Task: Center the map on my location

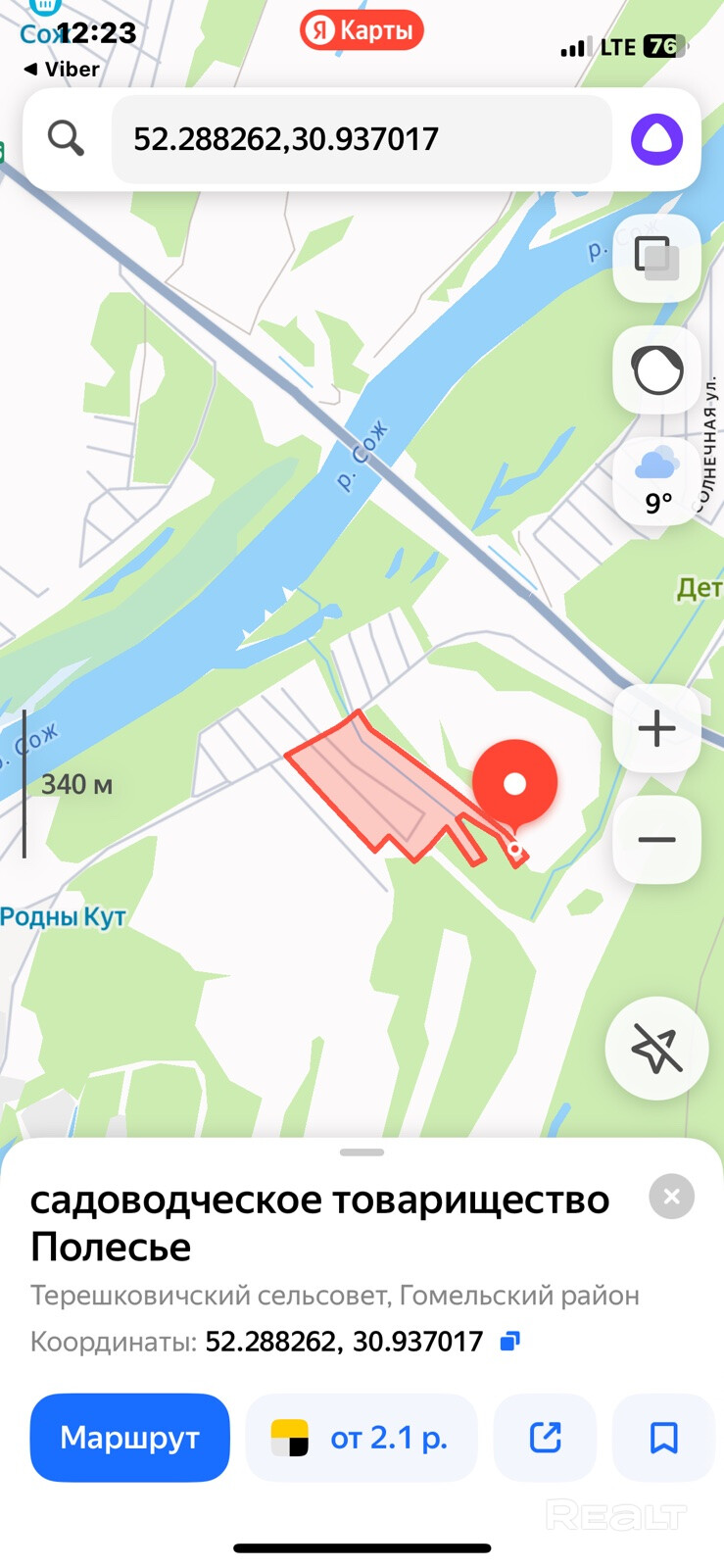Action: tap(656, 1049)
